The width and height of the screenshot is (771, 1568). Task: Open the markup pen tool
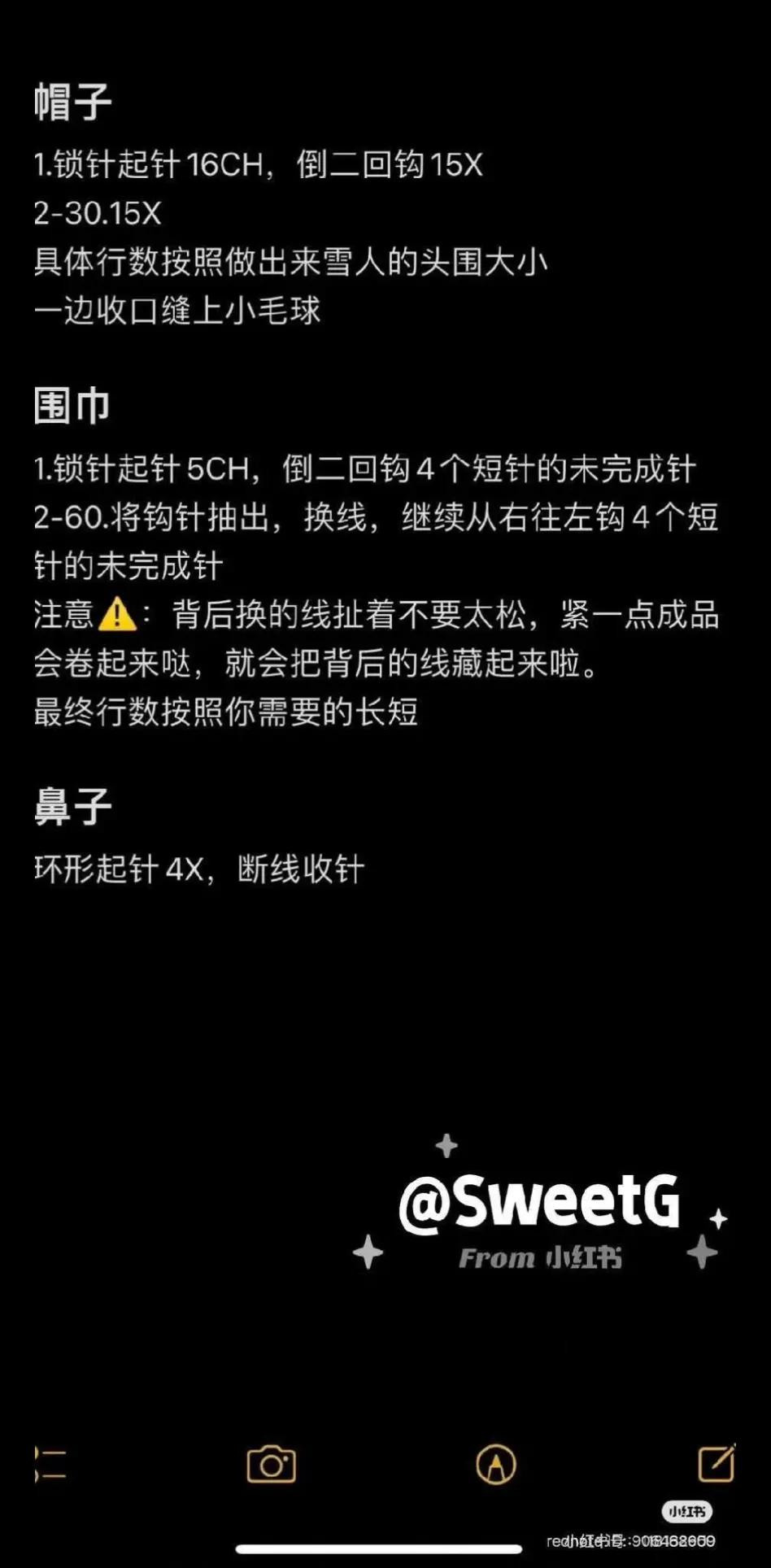495,1465
